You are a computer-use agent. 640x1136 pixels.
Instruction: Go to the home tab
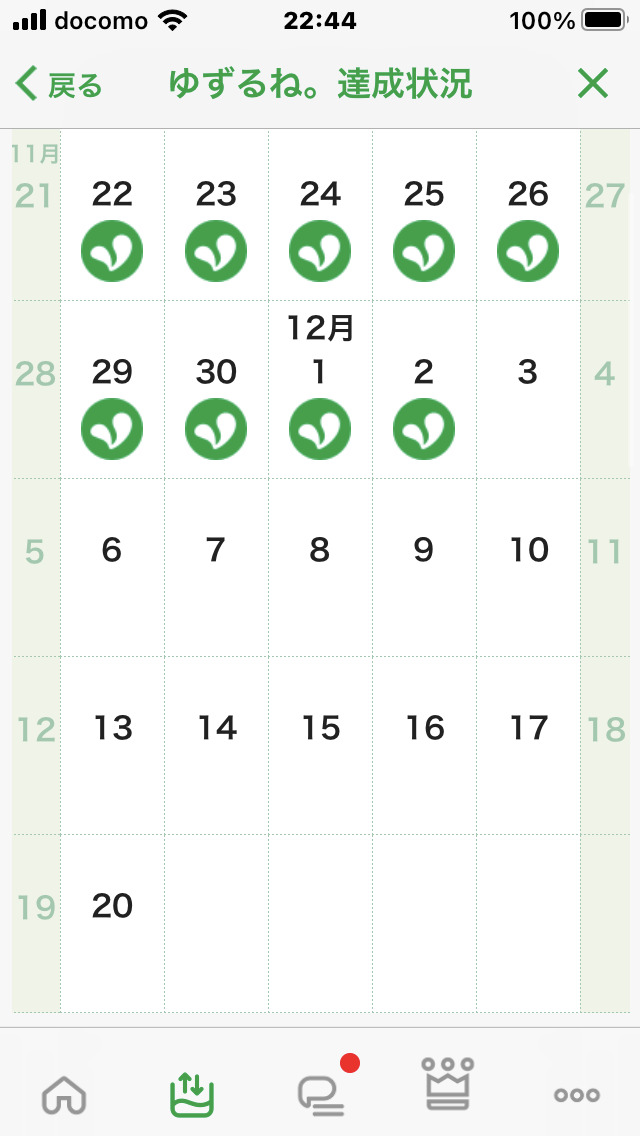point(64,1095)
